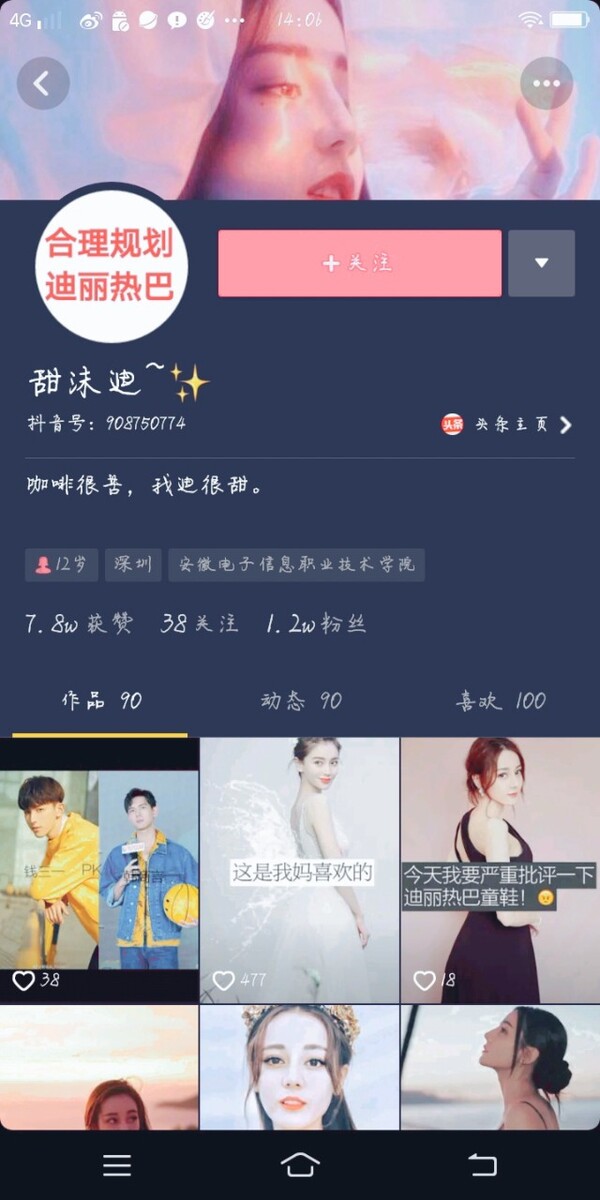Expand the dropdown next to follow button
The image size is (600, 1200).
click(541, 263)
